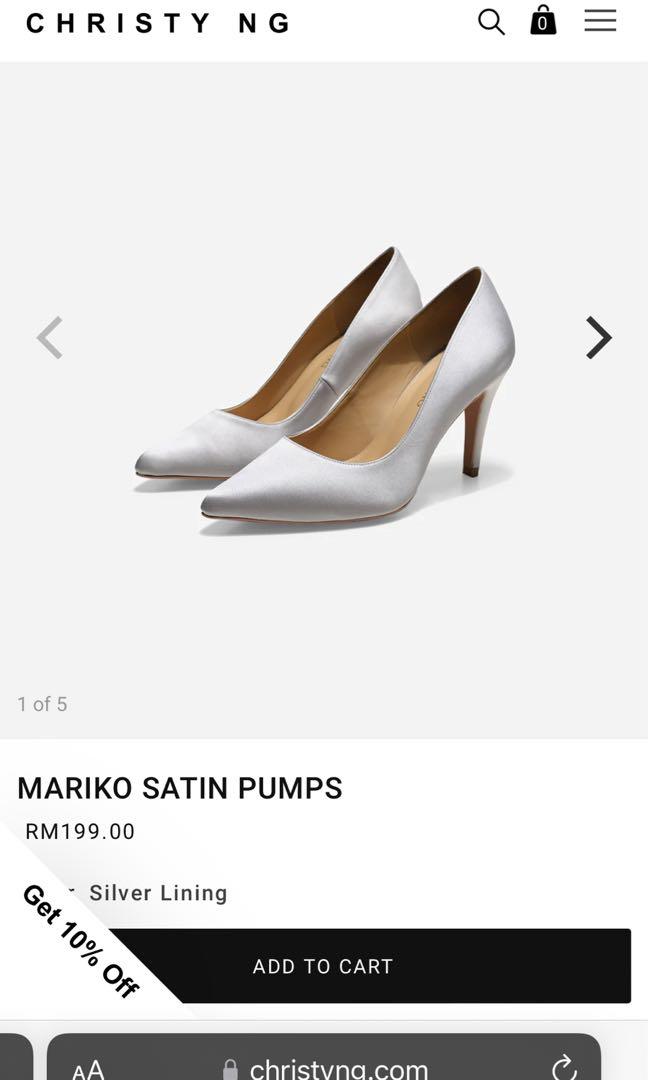This screenshot has height=1080, width=648.
Task: Tap the christyng.com address bar
Action: (338, 1068)
